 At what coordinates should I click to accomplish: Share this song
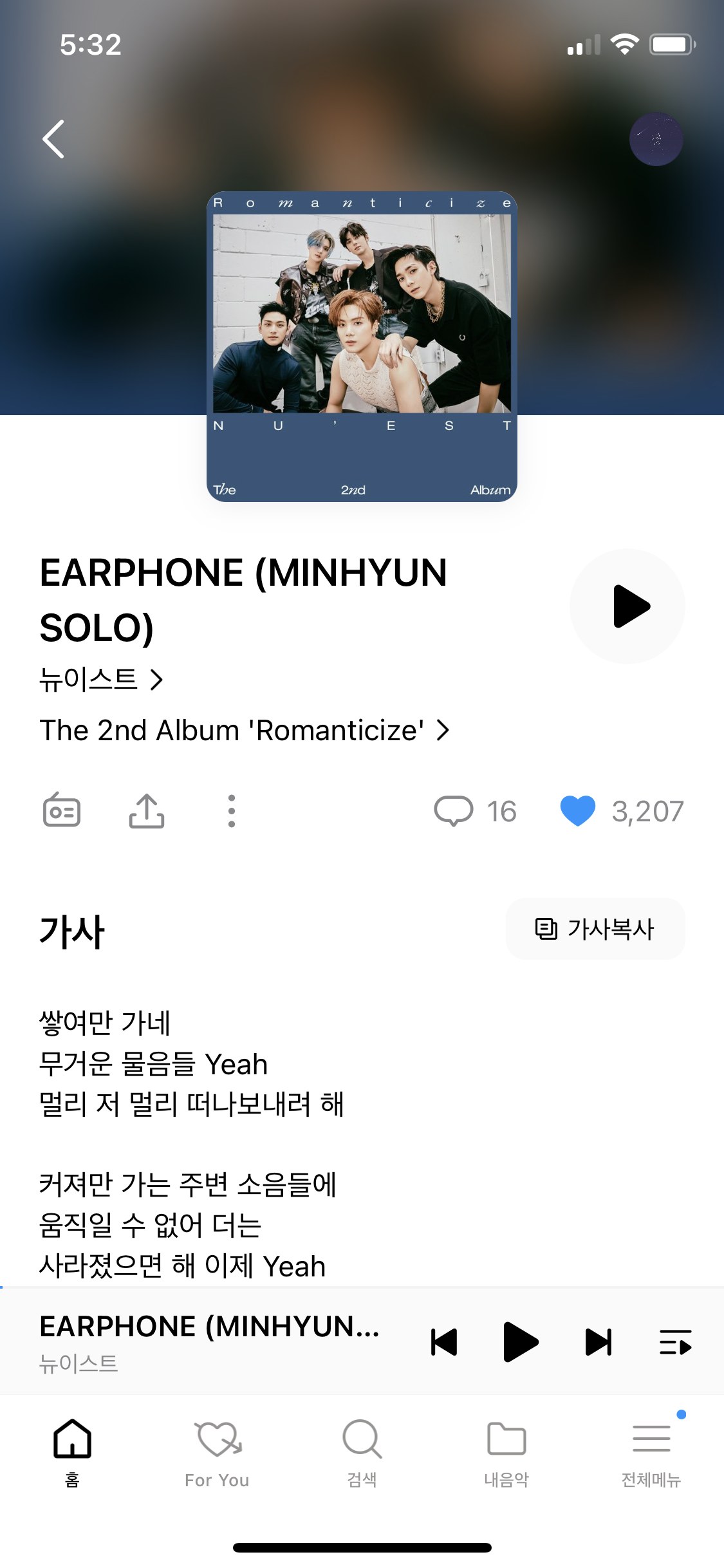pyautogui.click(x=147, y=811)
